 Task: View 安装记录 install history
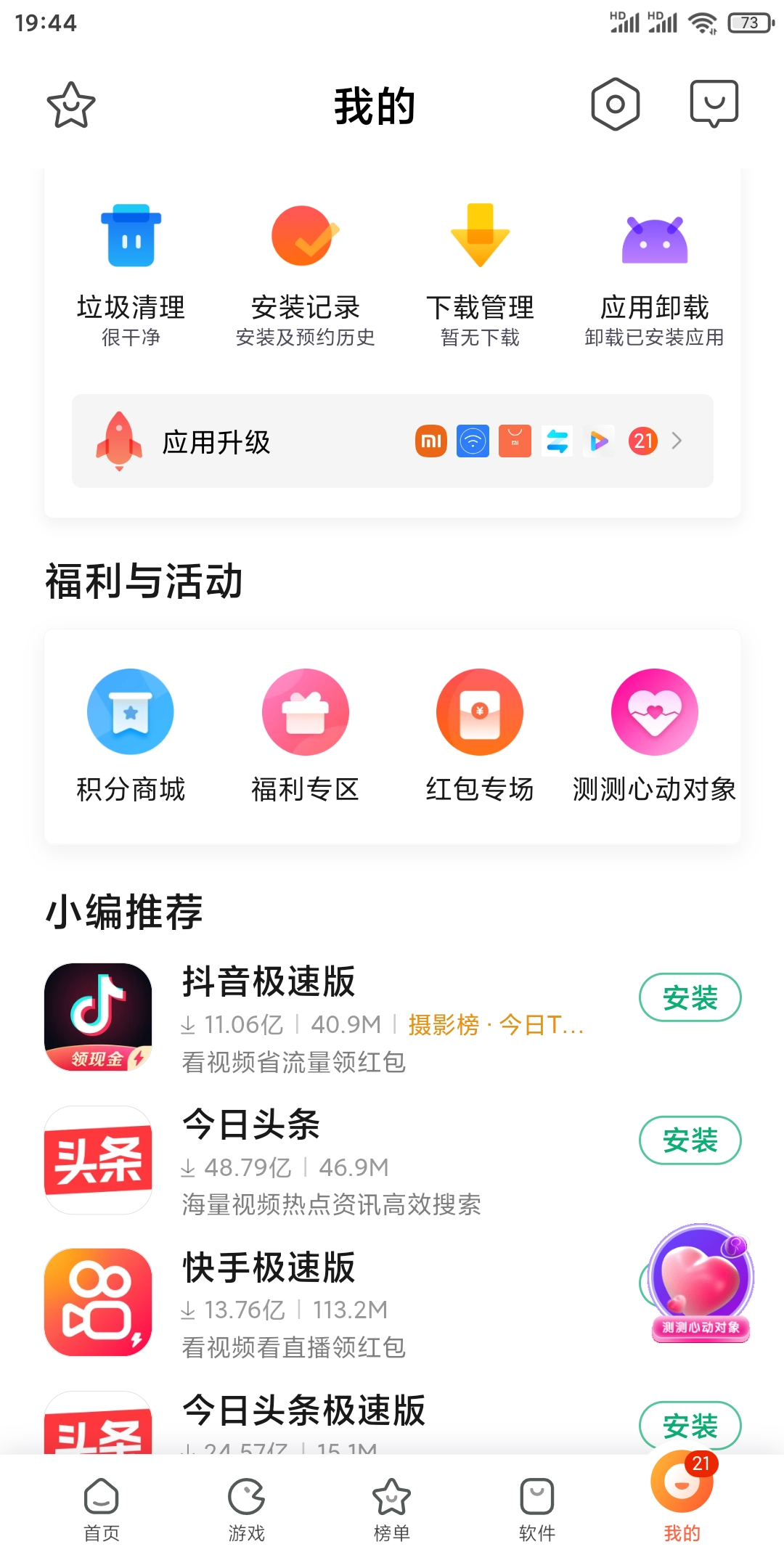(305, 275)
